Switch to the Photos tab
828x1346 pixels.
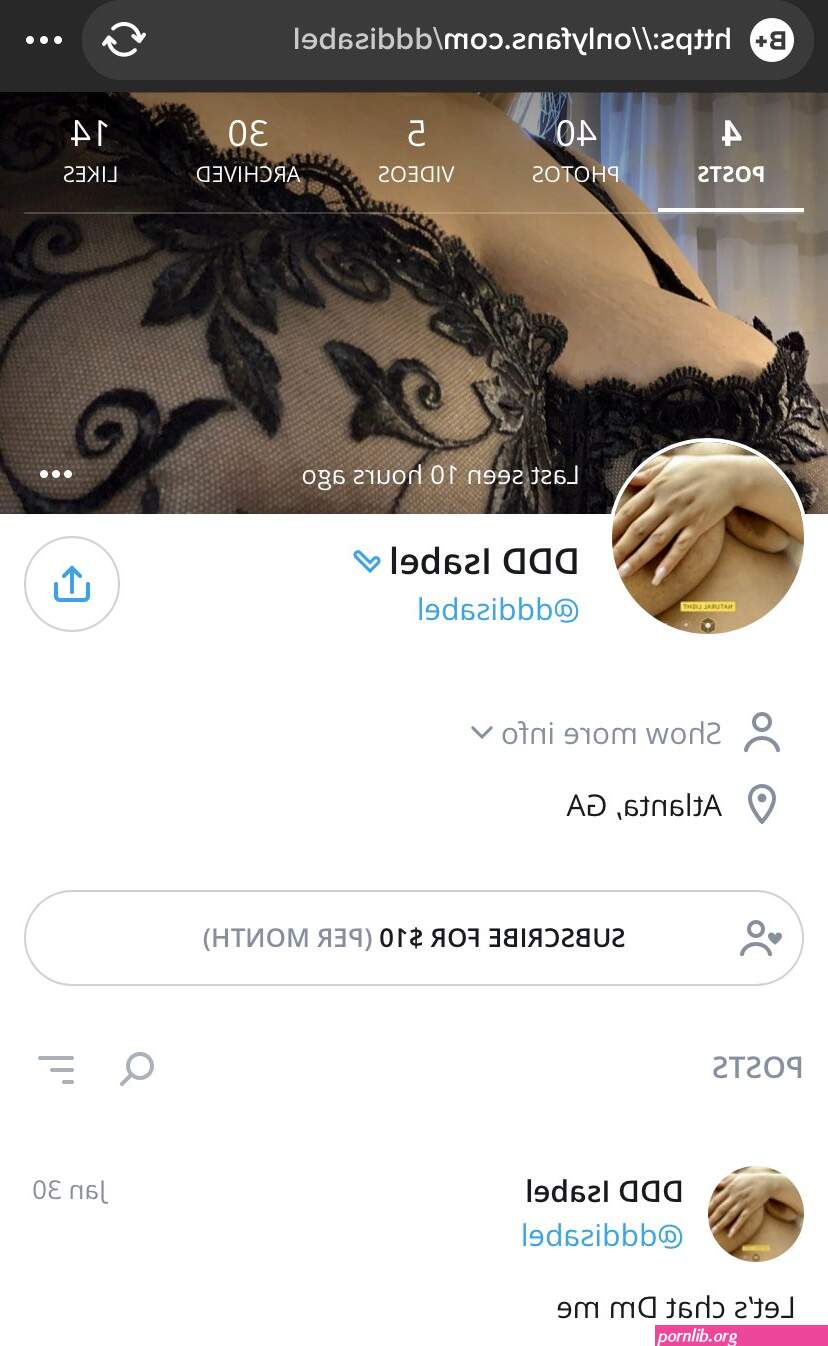pos(575,152)
